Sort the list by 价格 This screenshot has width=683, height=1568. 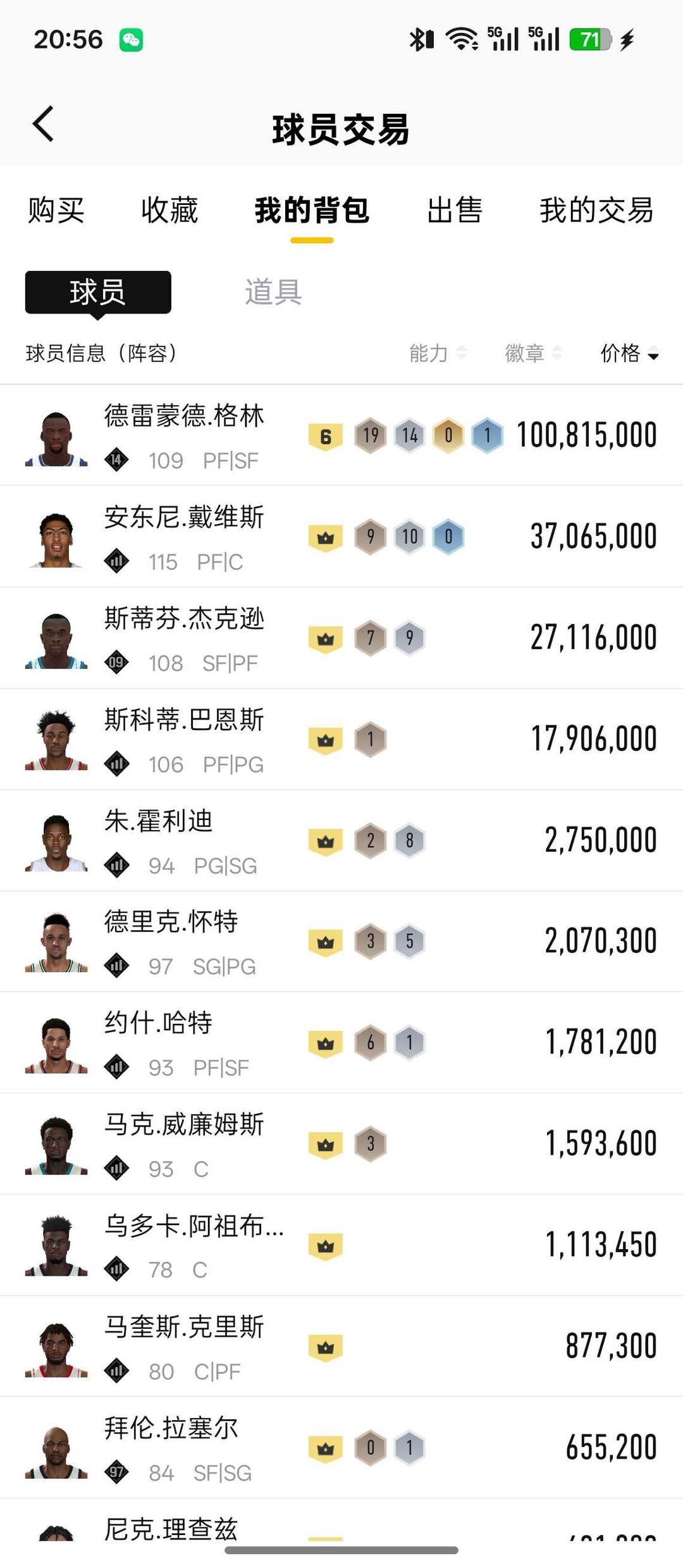[x=629, y=353]
